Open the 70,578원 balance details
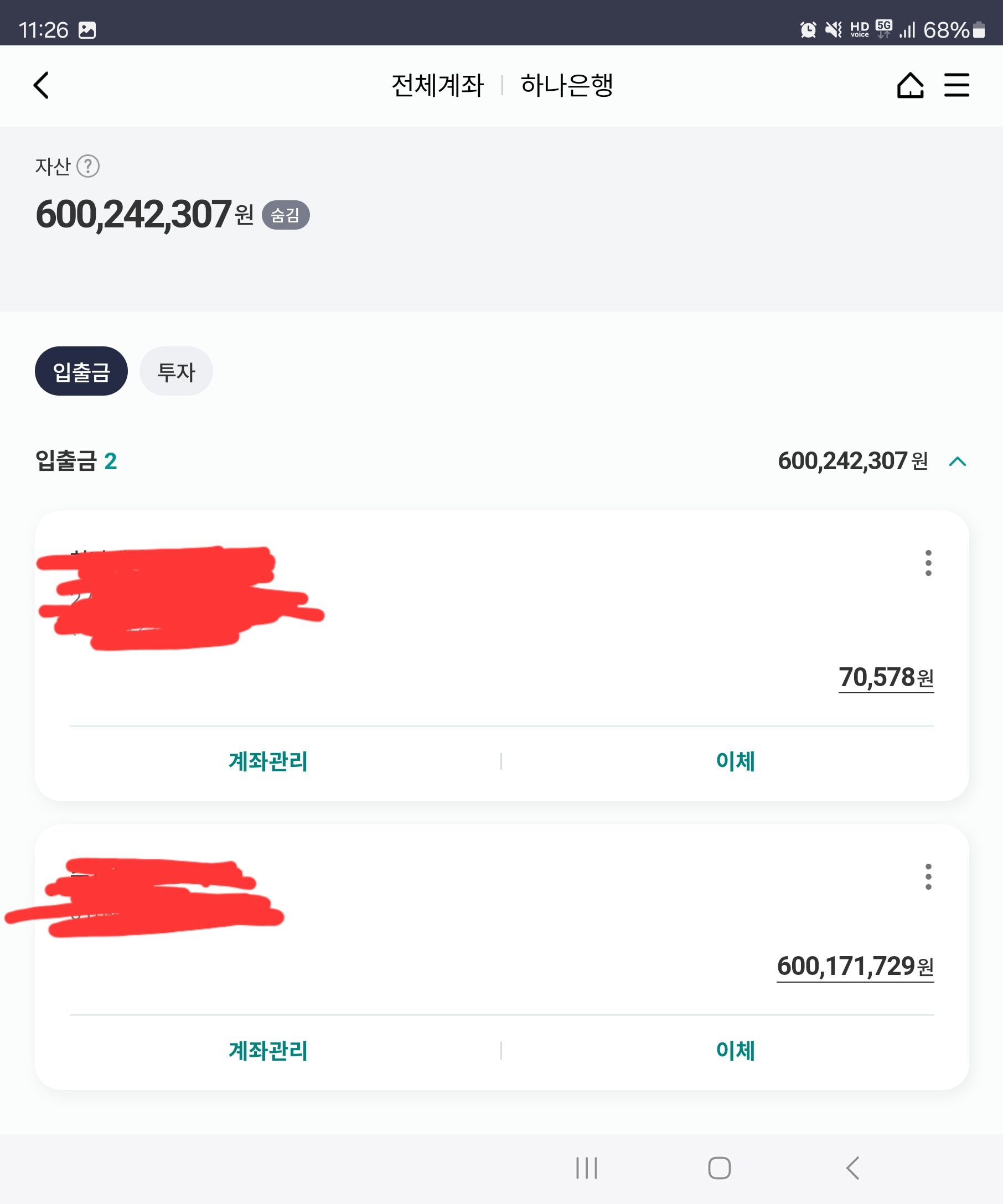The height and width of the screenshot is (1204, 1003). point(886,678)
